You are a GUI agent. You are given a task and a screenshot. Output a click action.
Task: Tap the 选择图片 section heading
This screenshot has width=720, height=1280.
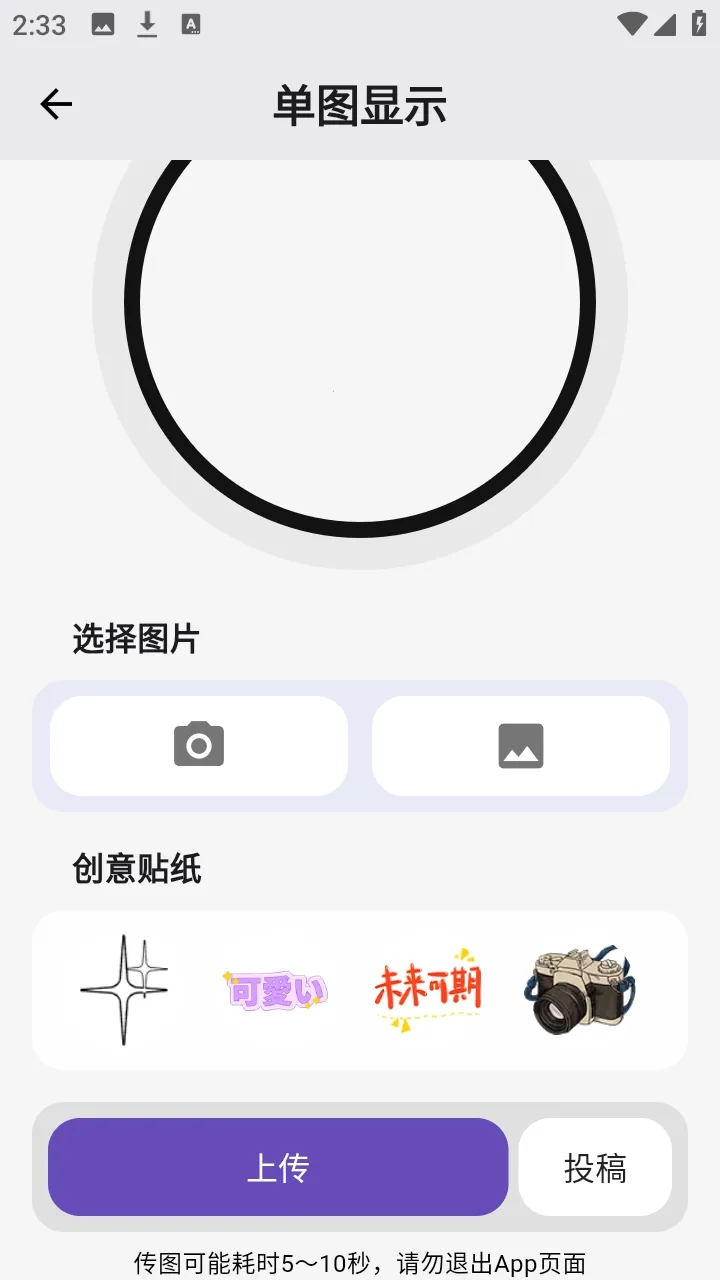138,639
